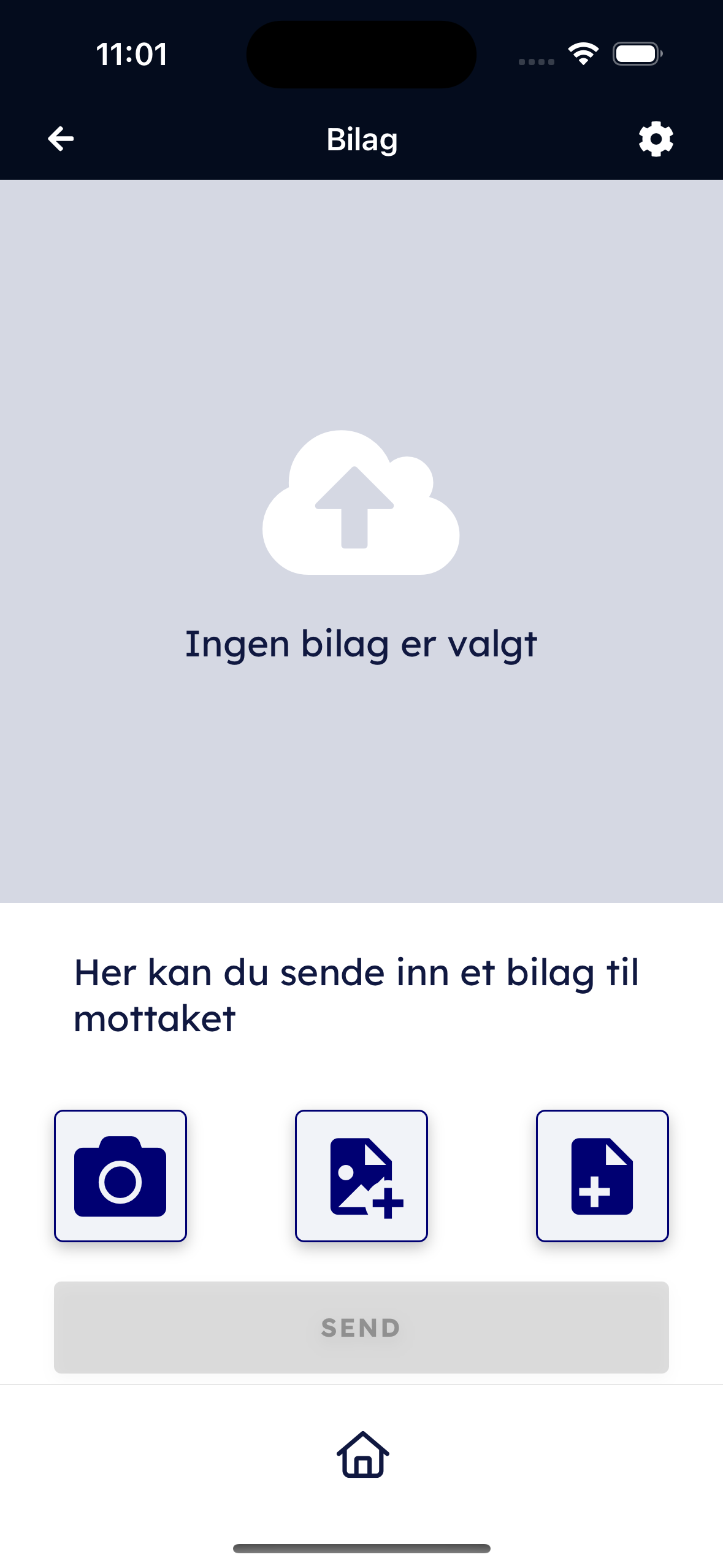Go back using the arrow
This screenshot has height=1568, width=723.
tap(61, 139)
